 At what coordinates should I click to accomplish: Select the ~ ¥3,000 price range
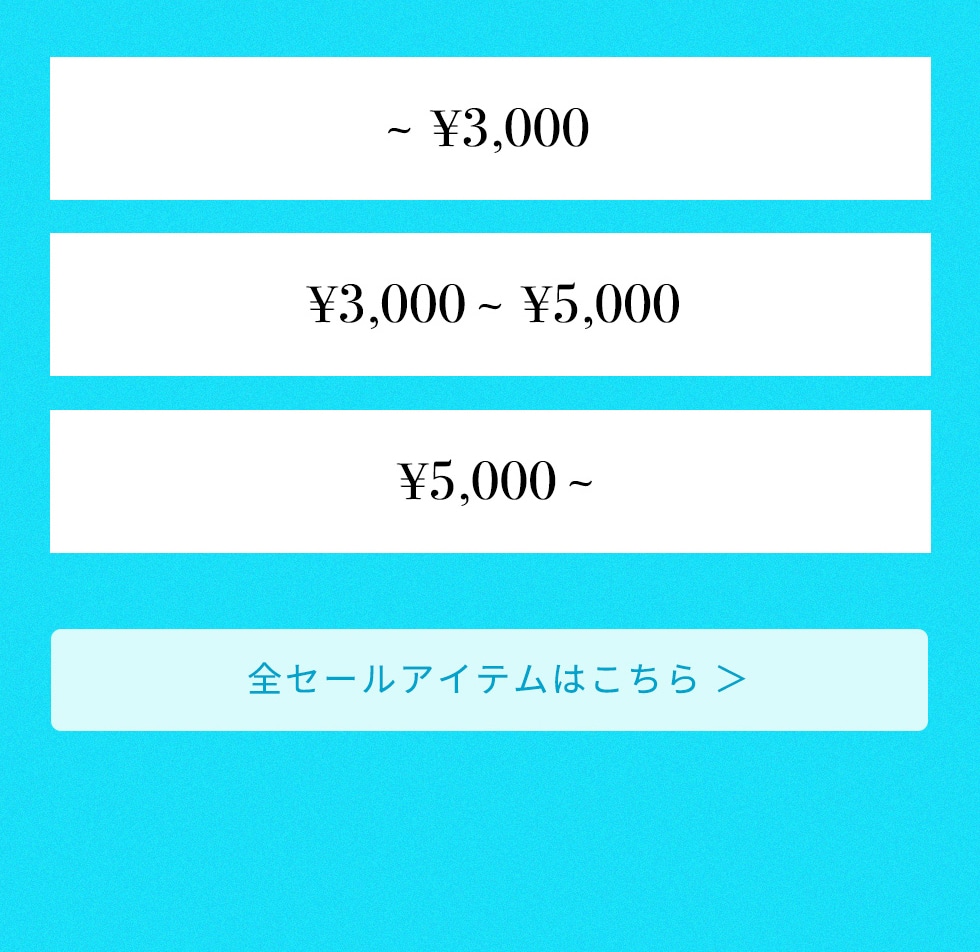point(490,129)
